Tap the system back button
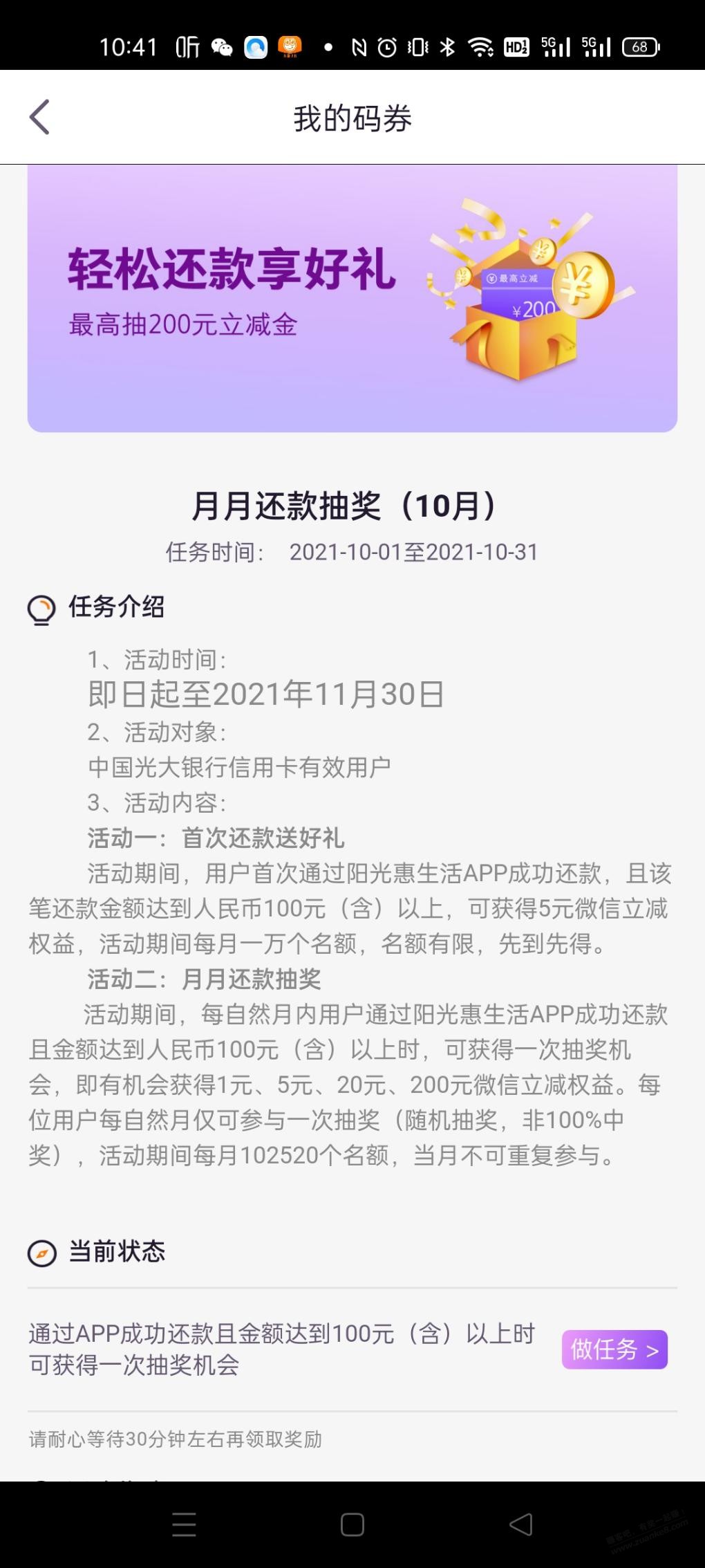The height and width of the screenshot is (1568, 705). pos(520,1524)
